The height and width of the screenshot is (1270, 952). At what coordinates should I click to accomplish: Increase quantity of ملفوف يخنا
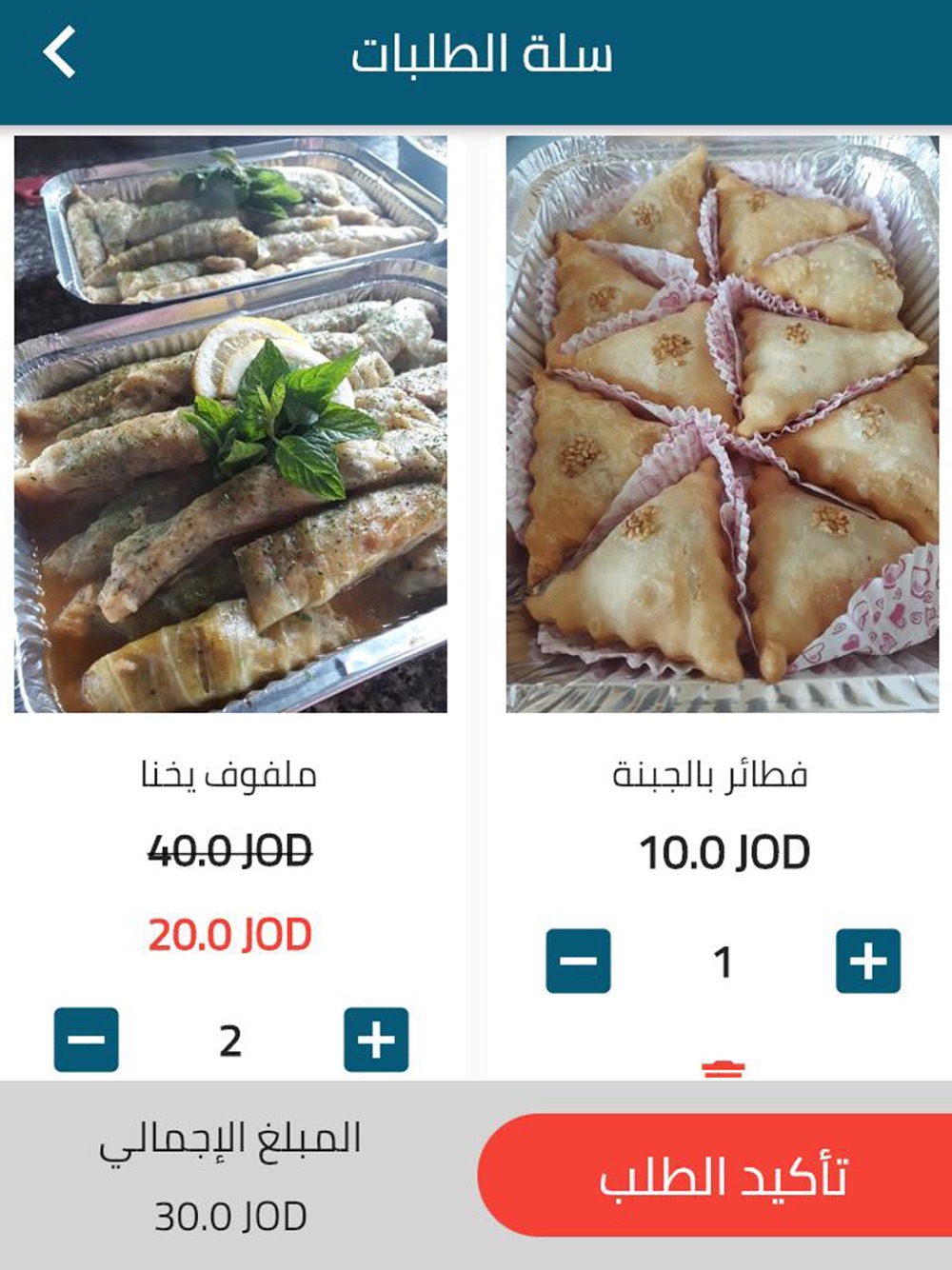(x=376, y=1040)
